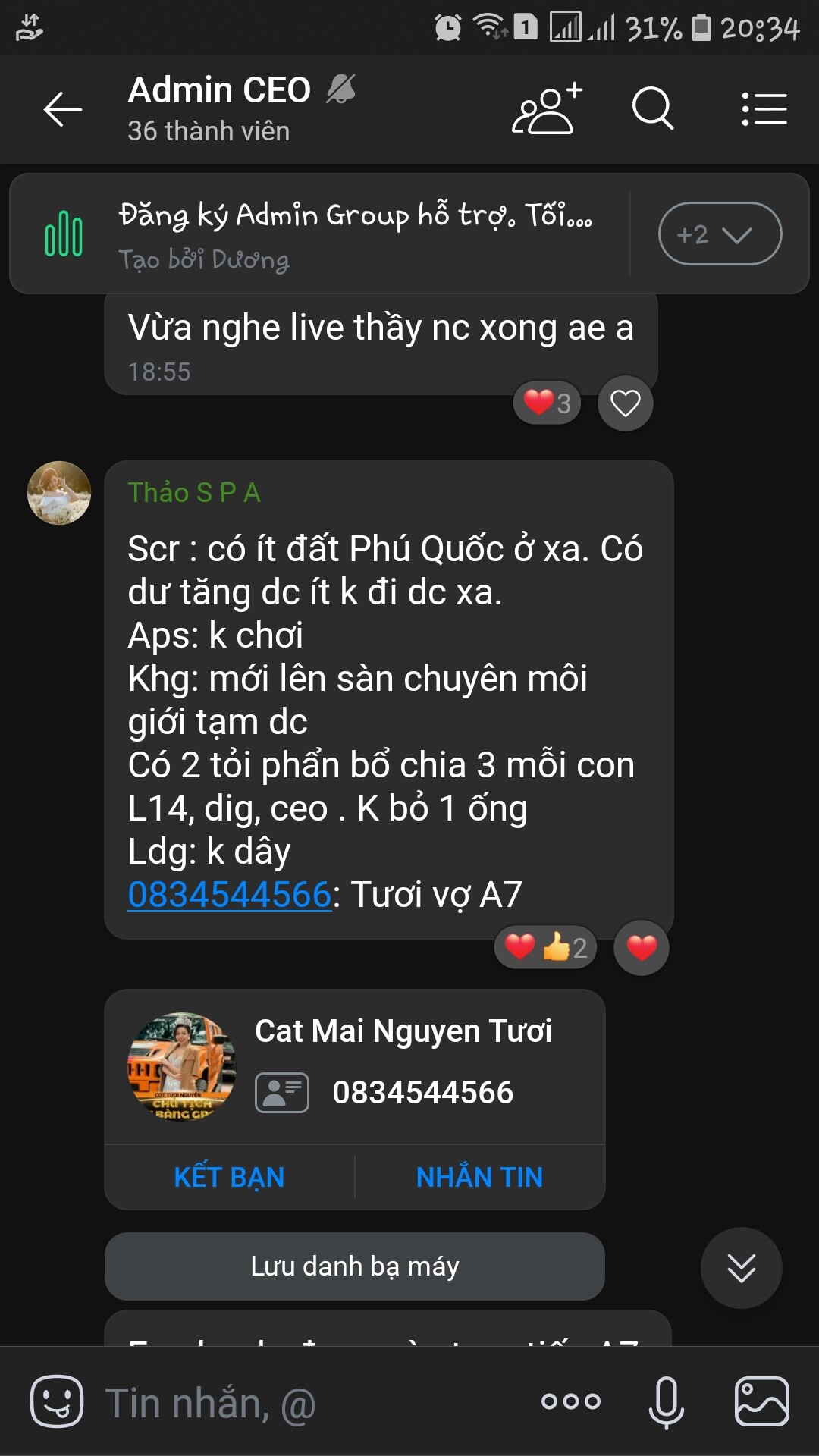The image size is (819, 1456).
Task: Tap NHẮN TIN to message contact
Action: 479,1177
